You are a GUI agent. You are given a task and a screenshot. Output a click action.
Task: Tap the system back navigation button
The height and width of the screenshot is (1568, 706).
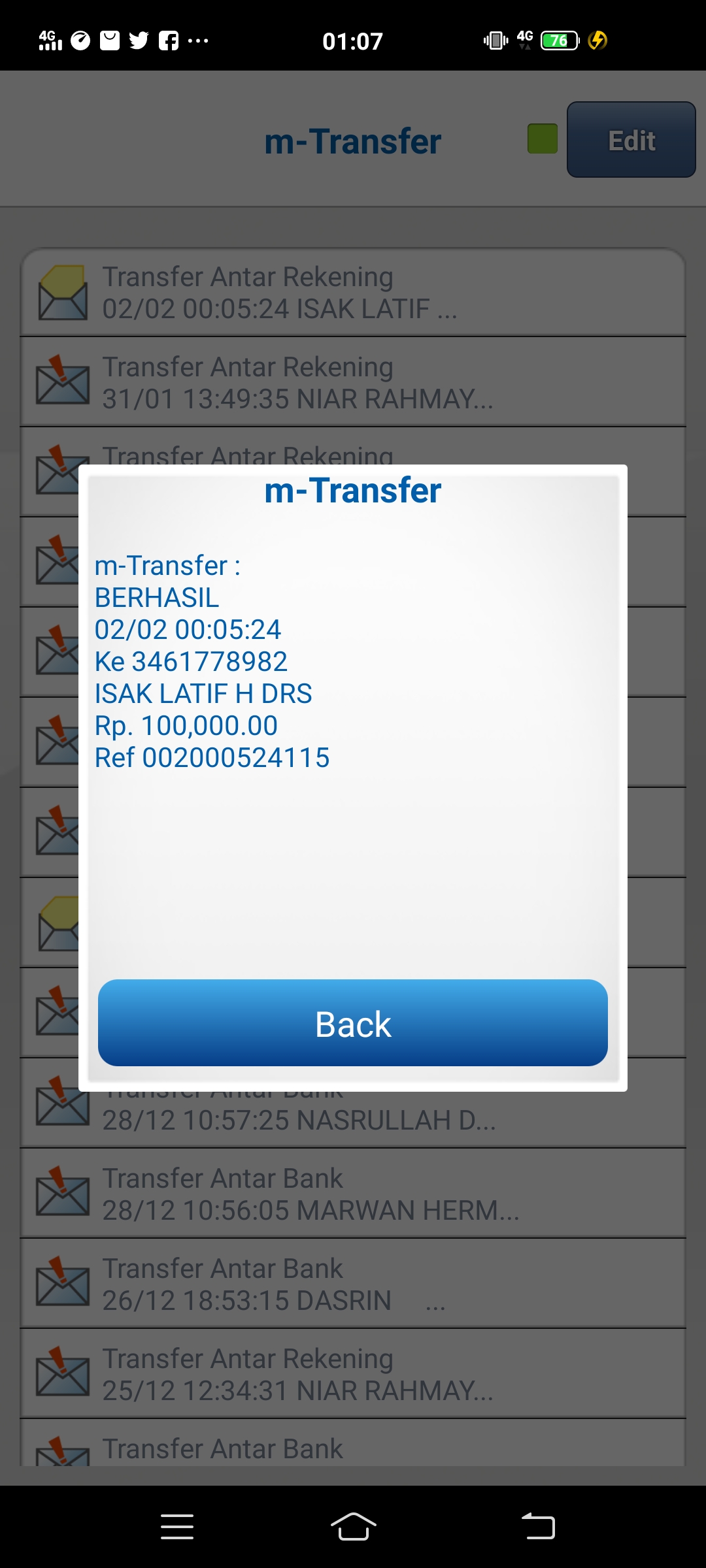pos(538,1527)
